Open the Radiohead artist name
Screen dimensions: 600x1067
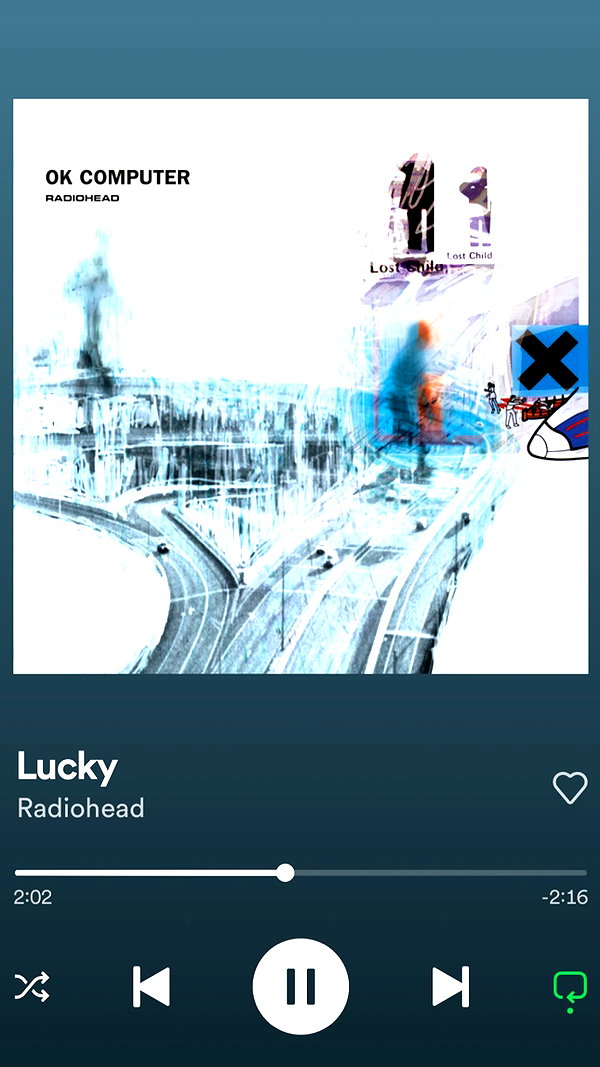tap(80, 808)
